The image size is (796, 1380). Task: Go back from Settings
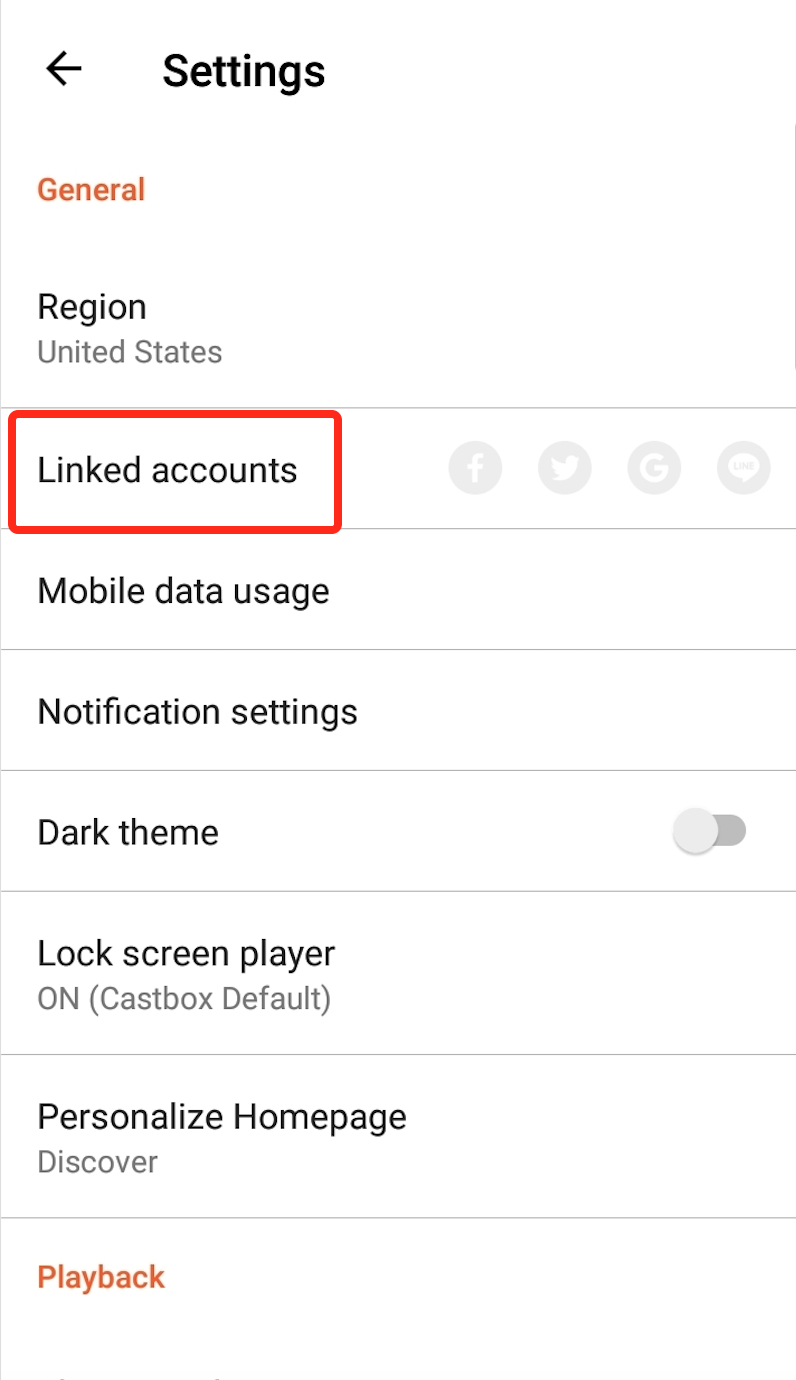pos(64,70)
